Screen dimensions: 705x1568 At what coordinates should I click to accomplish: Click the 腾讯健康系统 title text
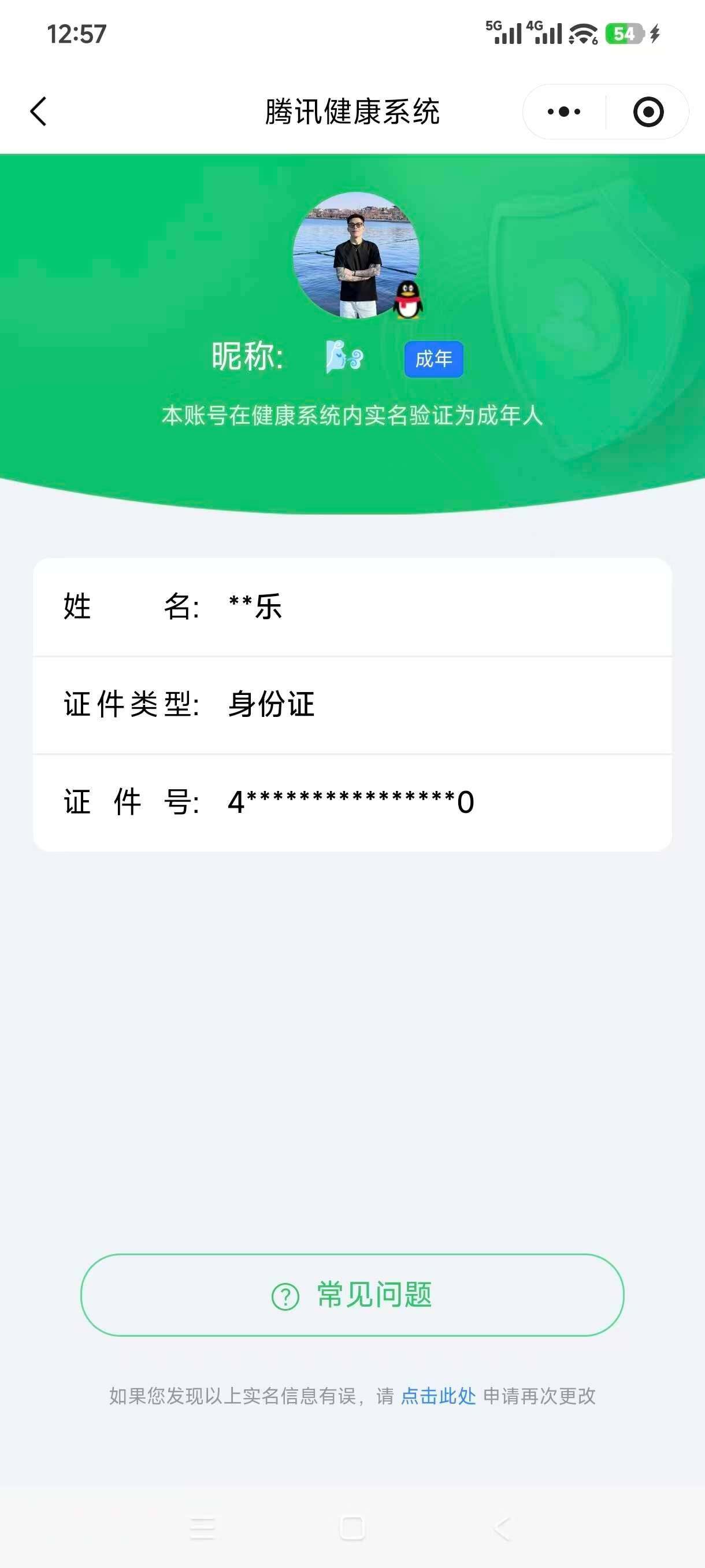[x=353, y=112]
